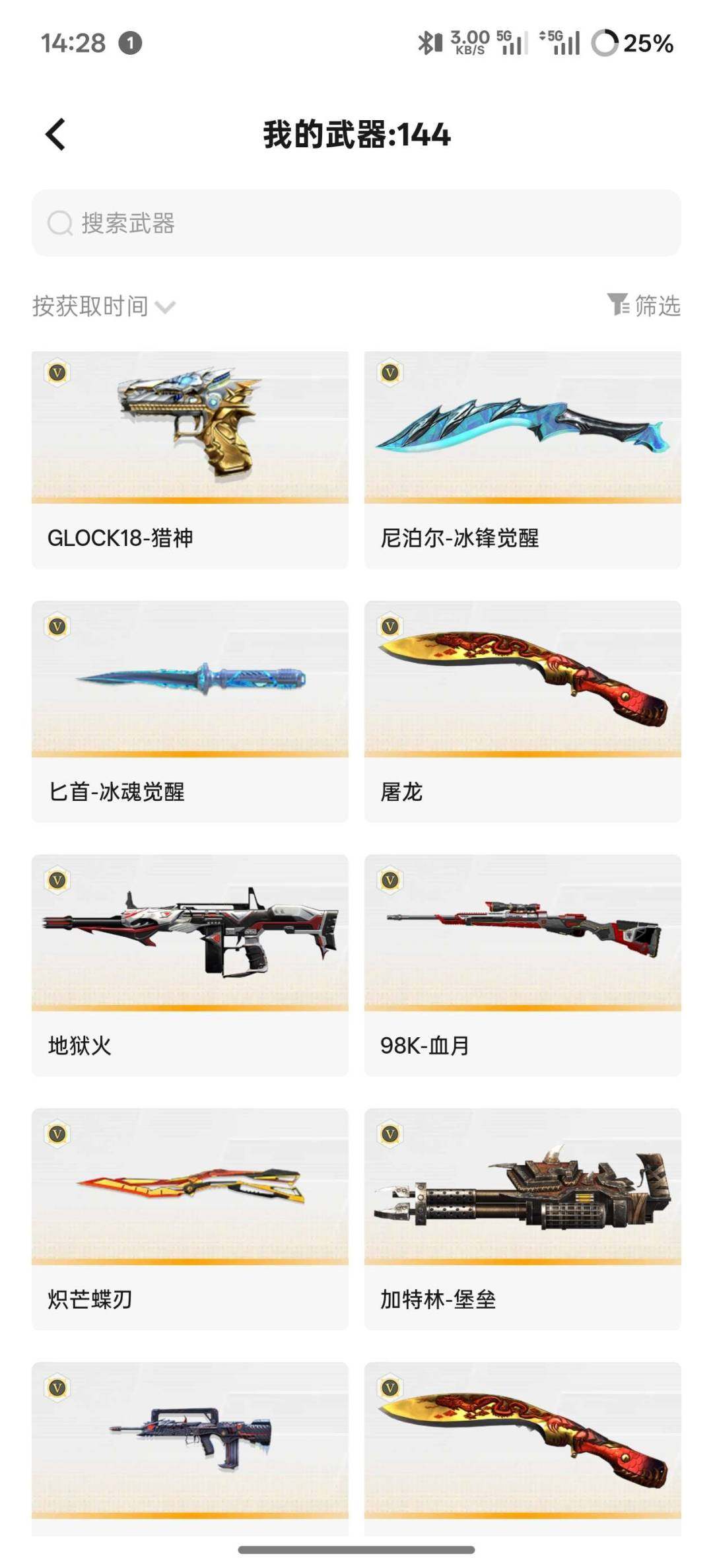Tap the V badge on 尼泊尔-冰锋觉醒 card
This screenshot has height=1568, width=713.
(x=391, y=373)
